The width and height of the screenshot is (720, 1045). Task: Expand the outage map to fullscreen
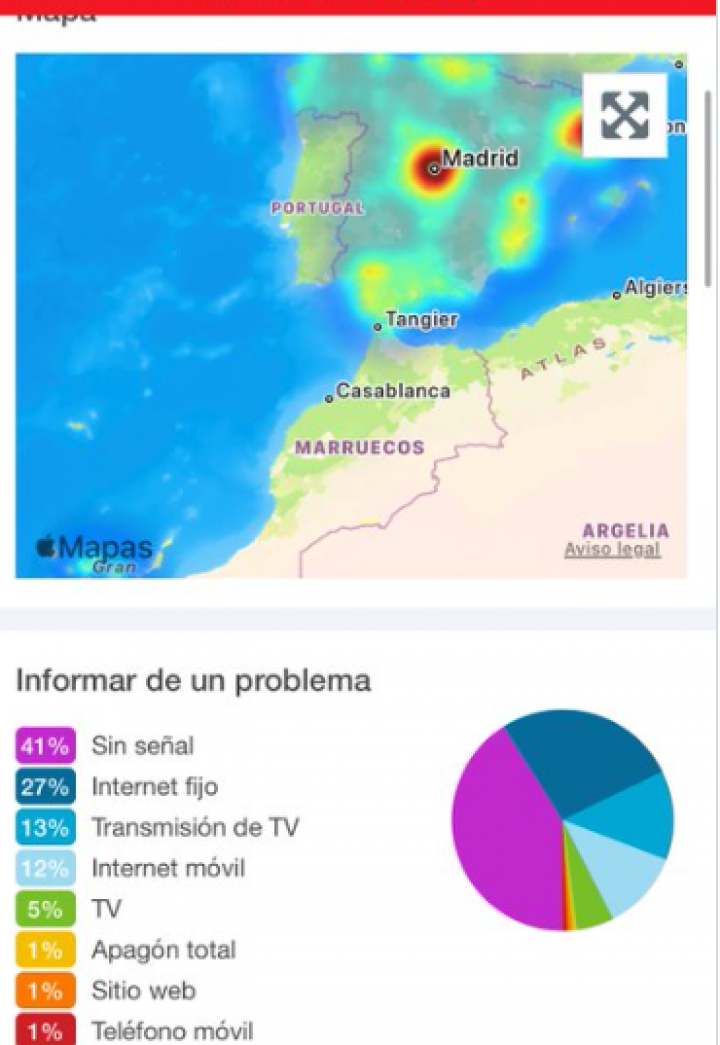[624, 115]
